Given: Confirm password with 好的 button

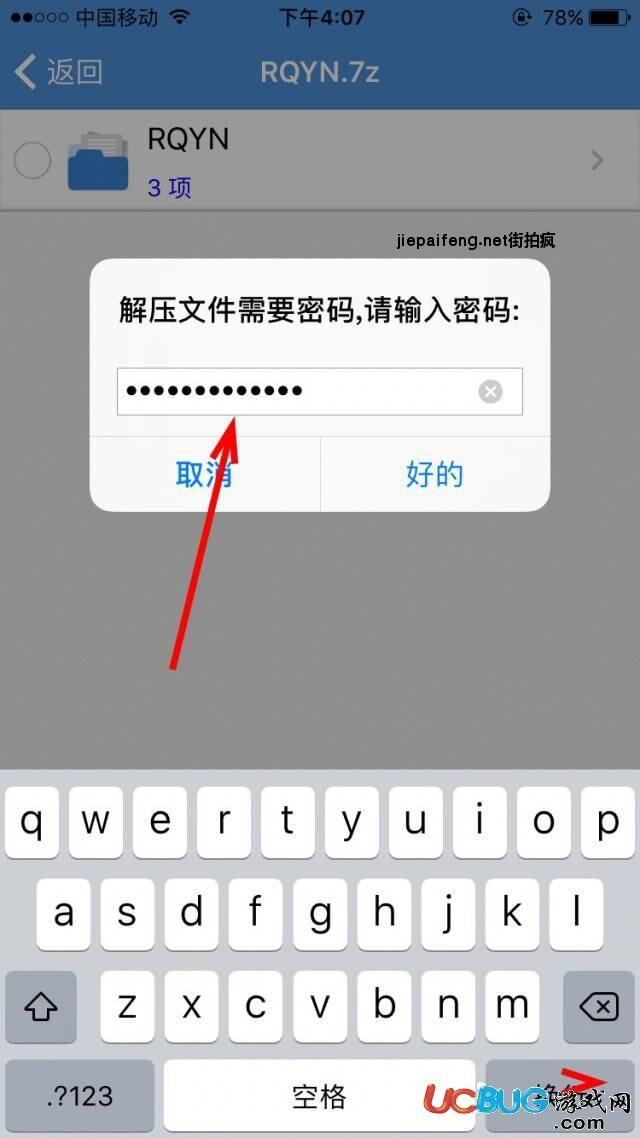Looking at the screenshot, I should tap(435, 474).
